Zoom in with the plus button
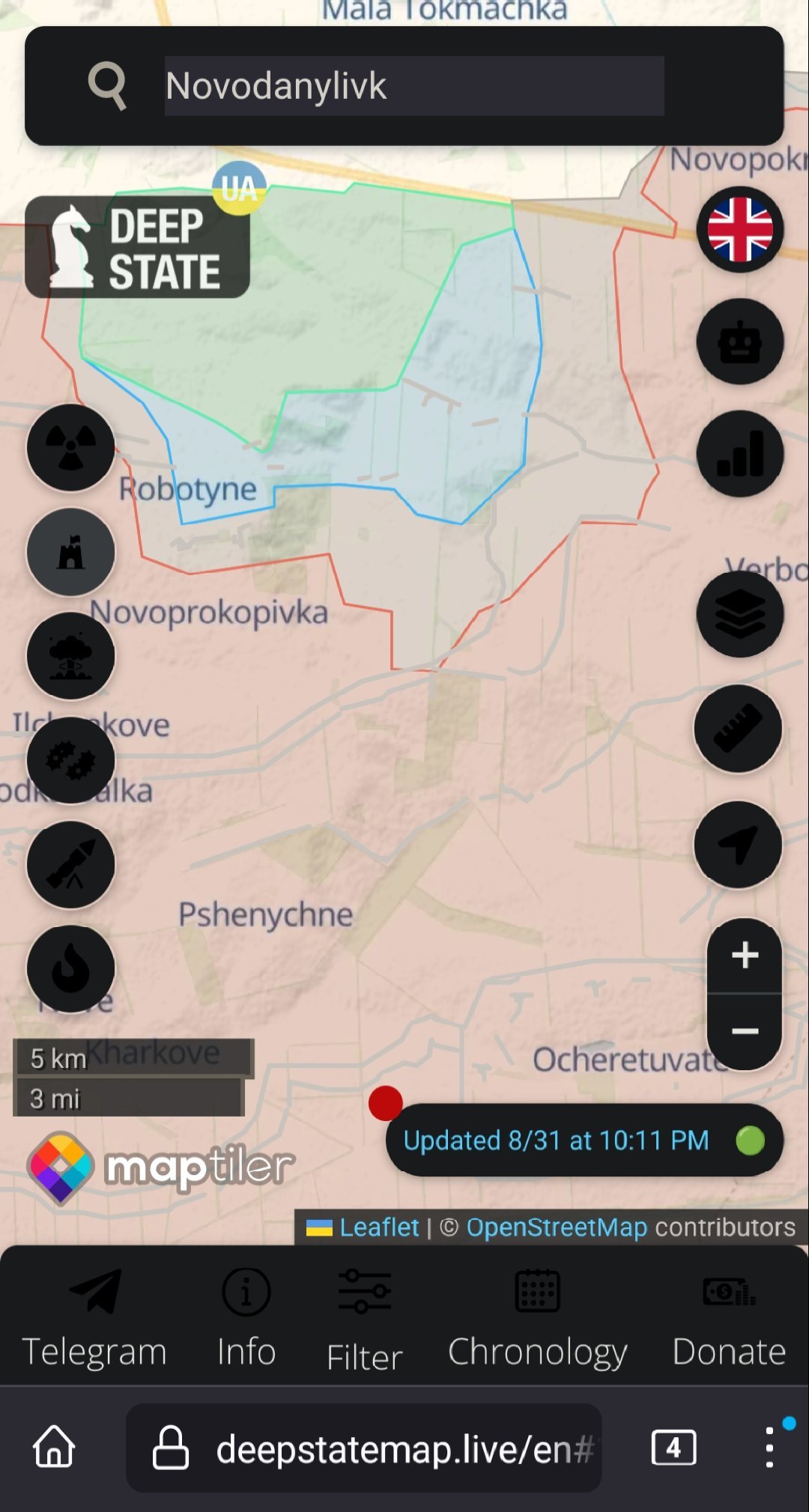Viewport: 809px width, 1512px height. point(745,956)
